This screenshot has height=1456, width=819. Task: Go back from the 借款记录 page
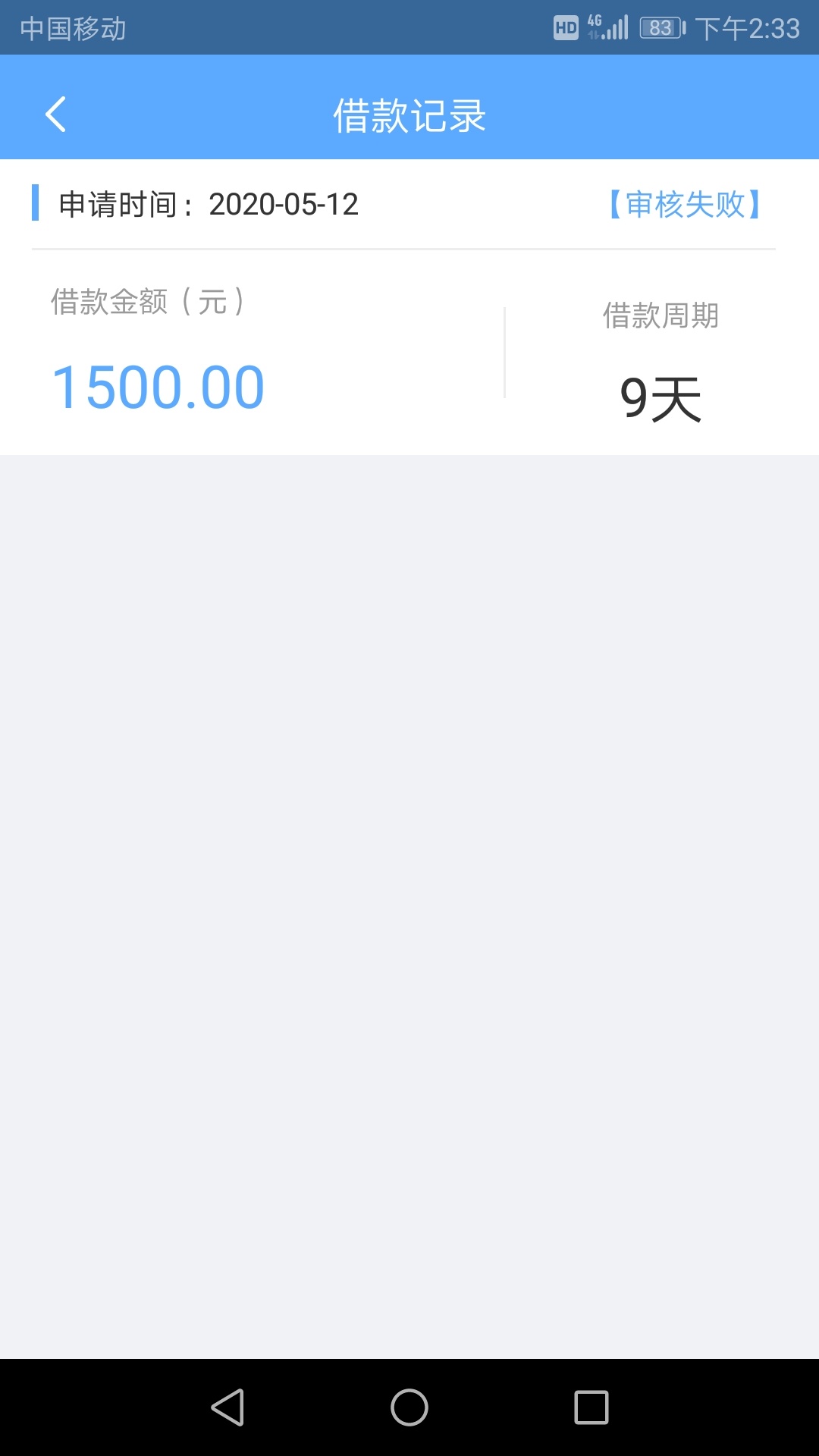tap(56, 115)
